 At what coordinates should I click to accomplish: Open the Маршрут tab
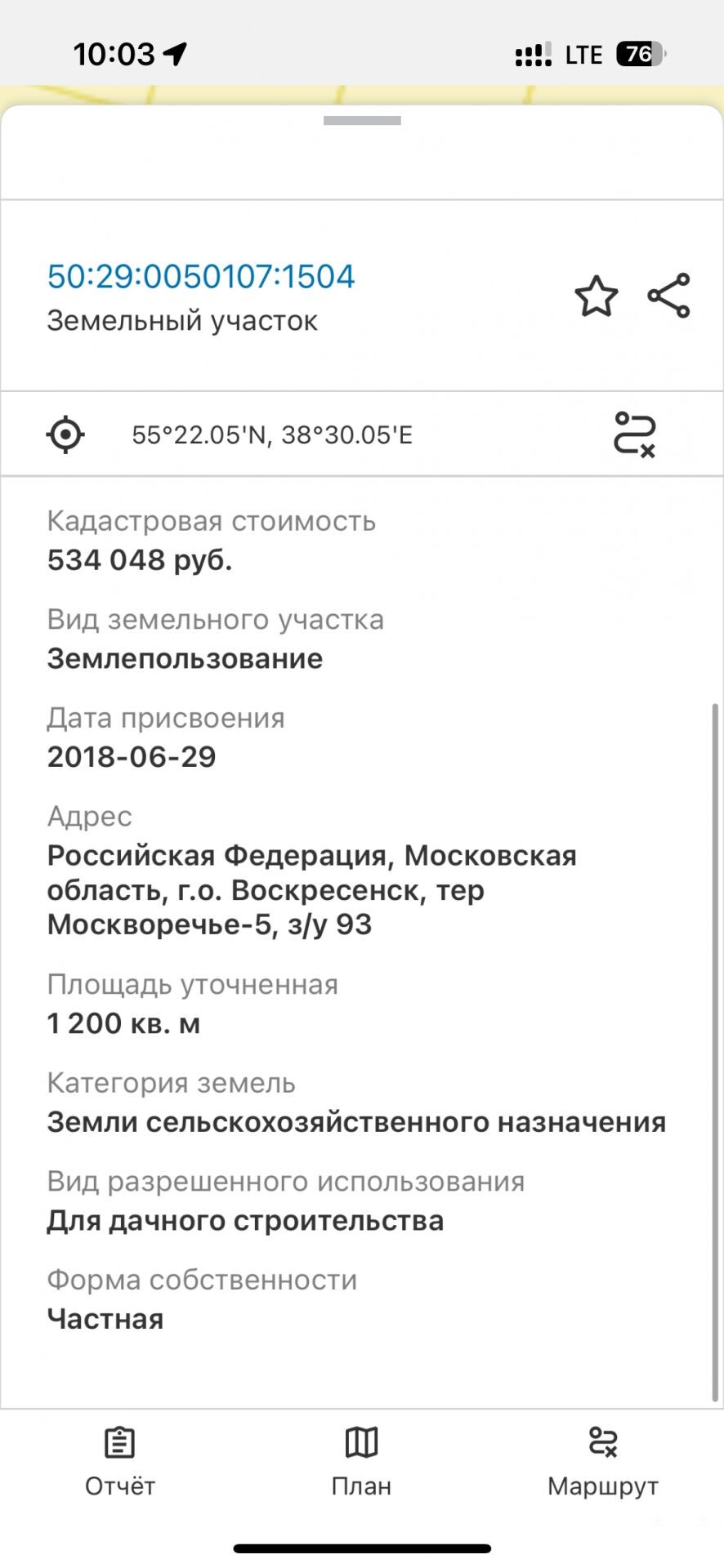(x=603, y=1462)
